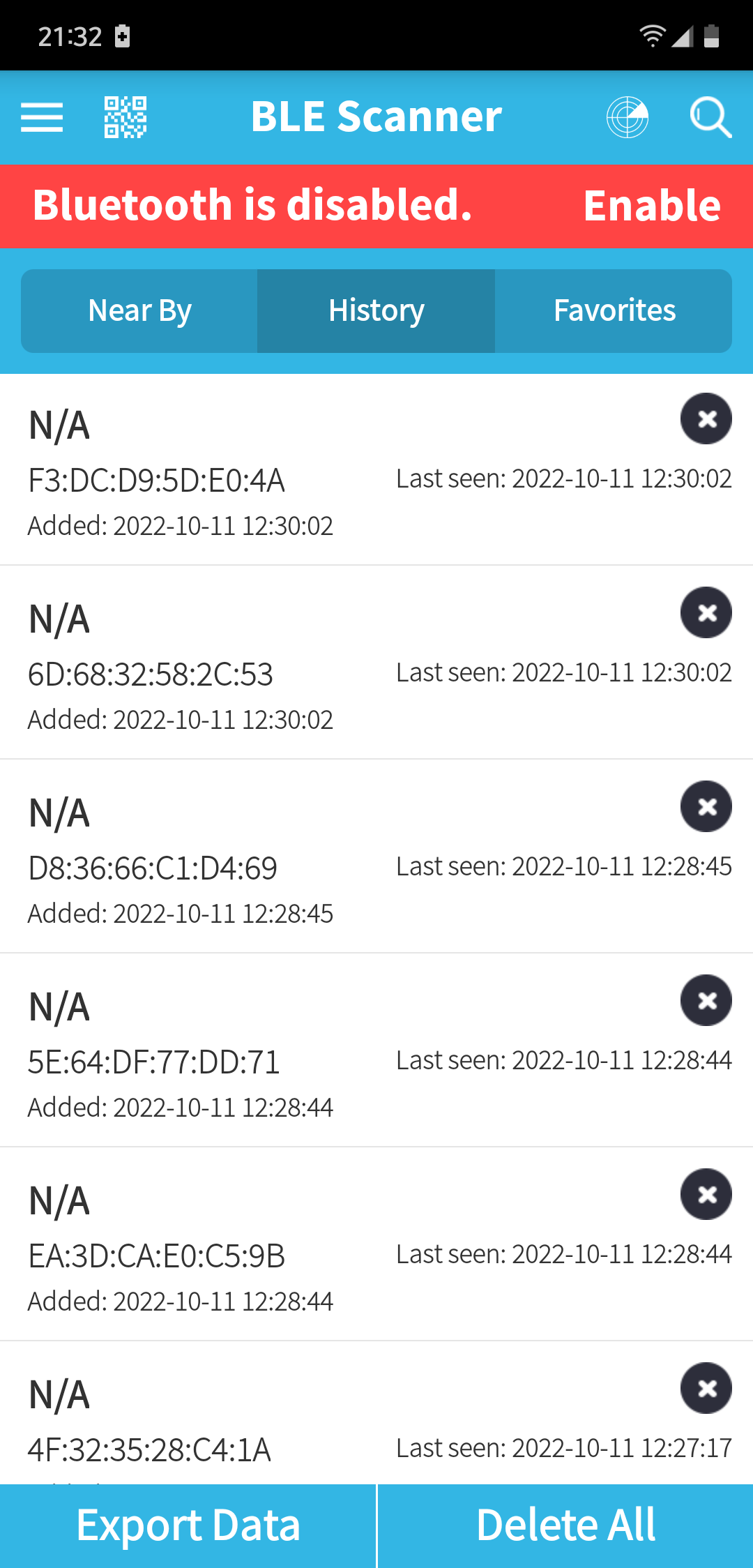
Task: Switch to the Favorites tab
Action: (x=614, y=311)
